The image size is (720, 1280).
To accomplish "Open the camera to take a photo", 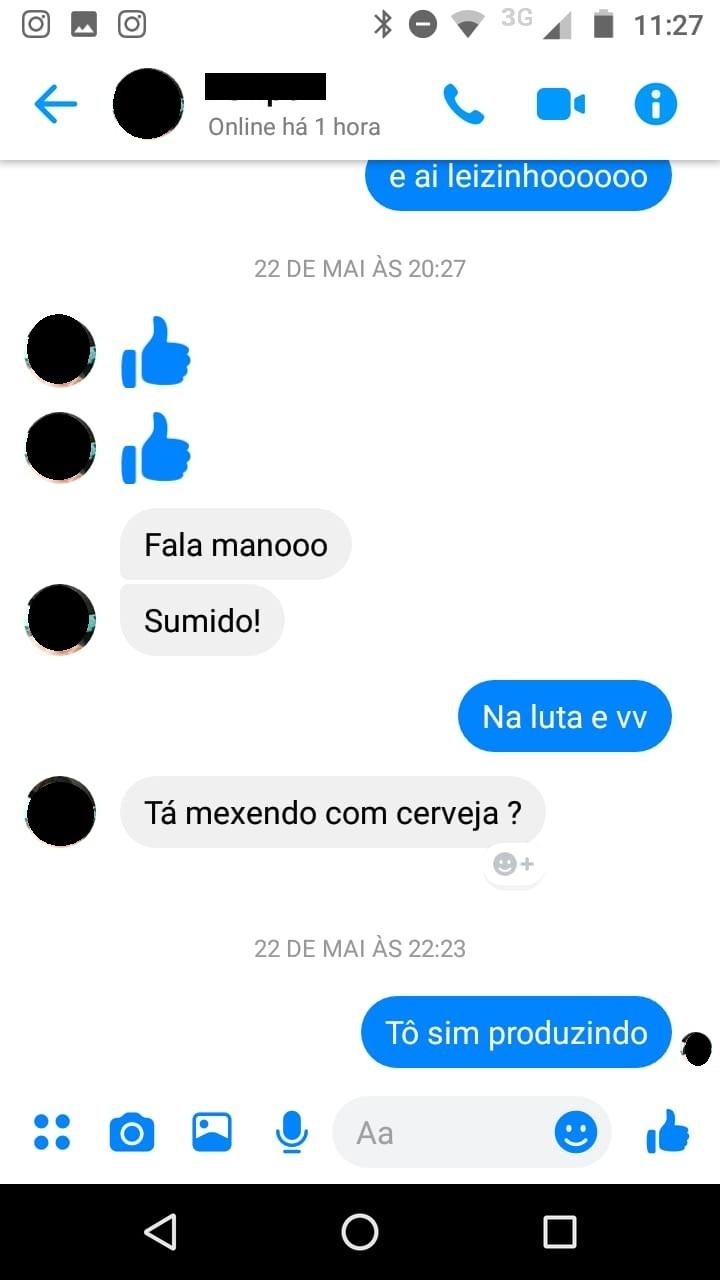I will click(132, 1132).
